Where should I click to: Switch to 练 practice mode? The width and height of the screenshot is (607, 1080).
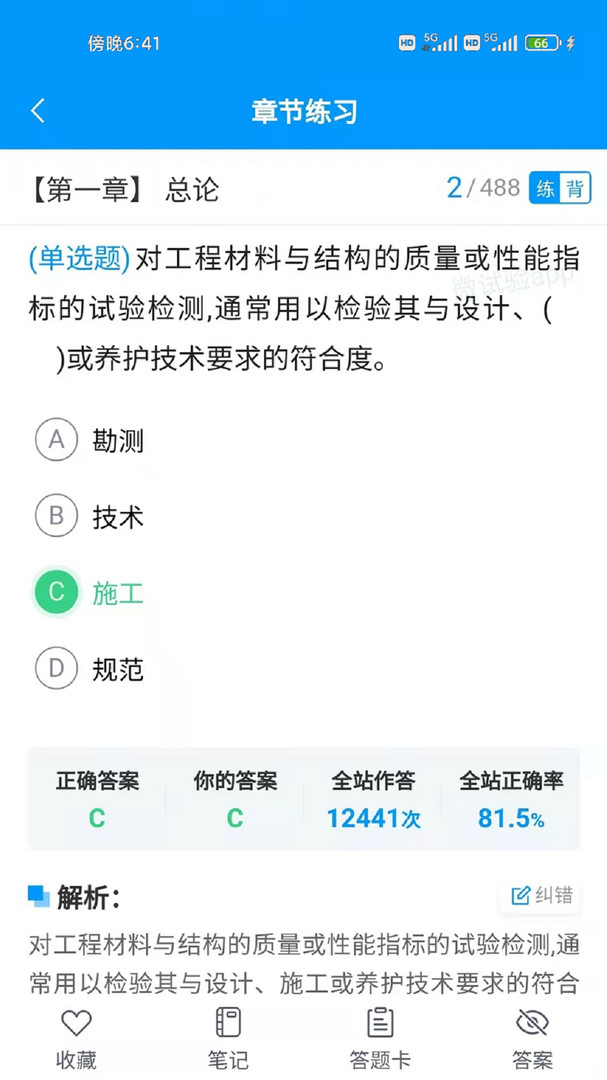click(545, 188)
